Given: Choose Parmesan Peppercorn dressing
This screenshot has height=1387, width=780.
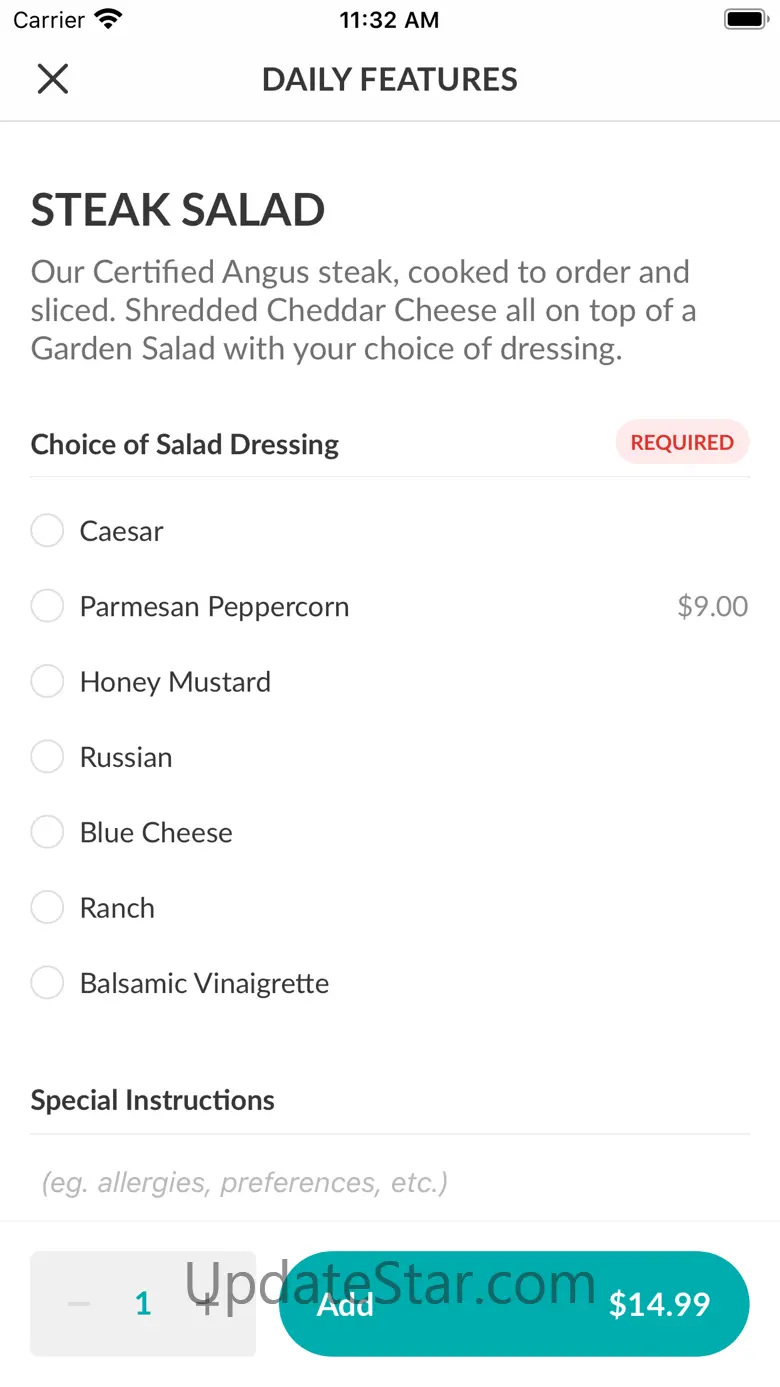Looking at the screenshot, I should click(x=47, y=606).
